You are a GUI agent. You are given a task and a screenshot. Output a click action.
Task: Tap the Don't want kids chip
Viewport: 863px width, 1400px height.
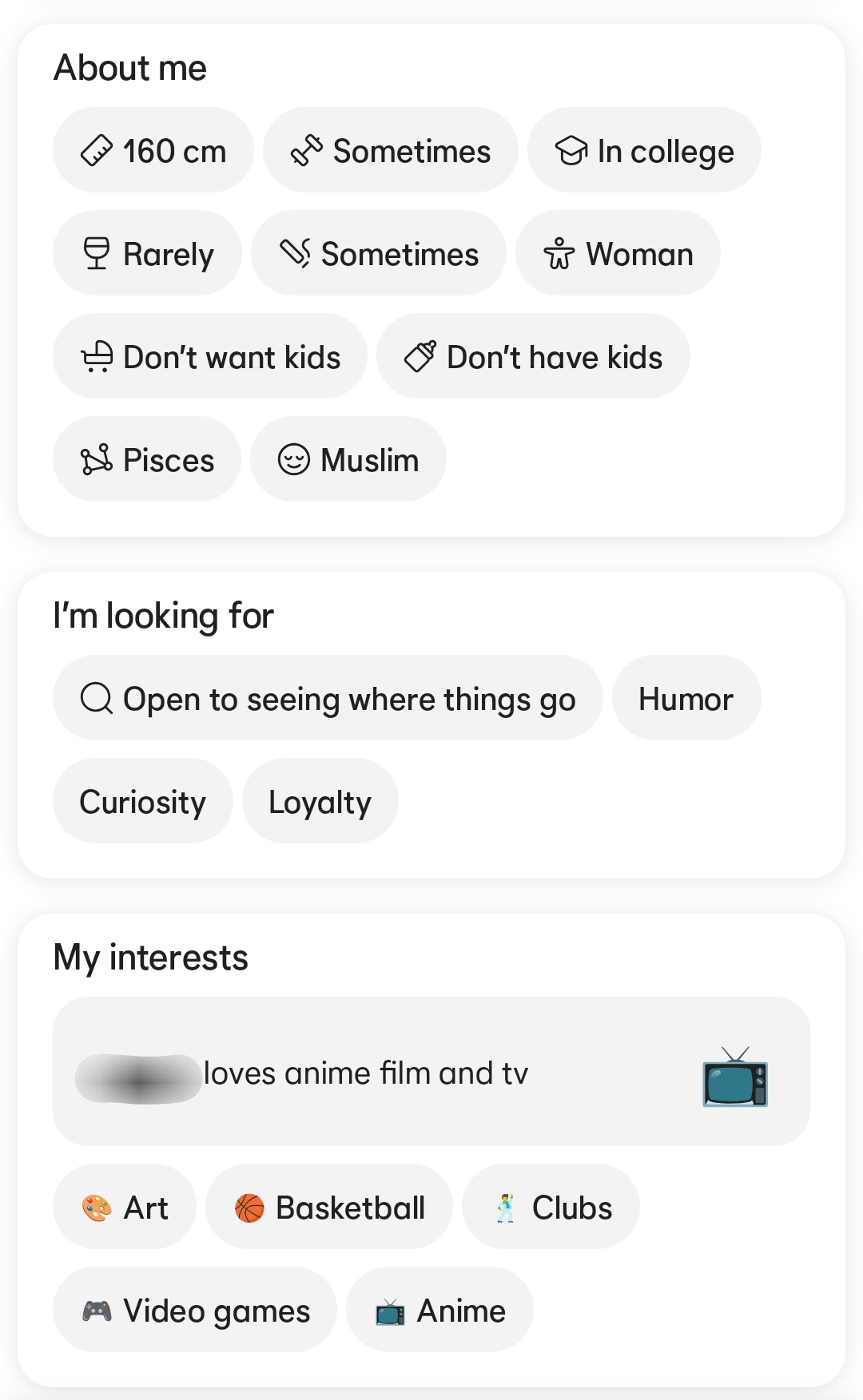(x=210, y=356)
